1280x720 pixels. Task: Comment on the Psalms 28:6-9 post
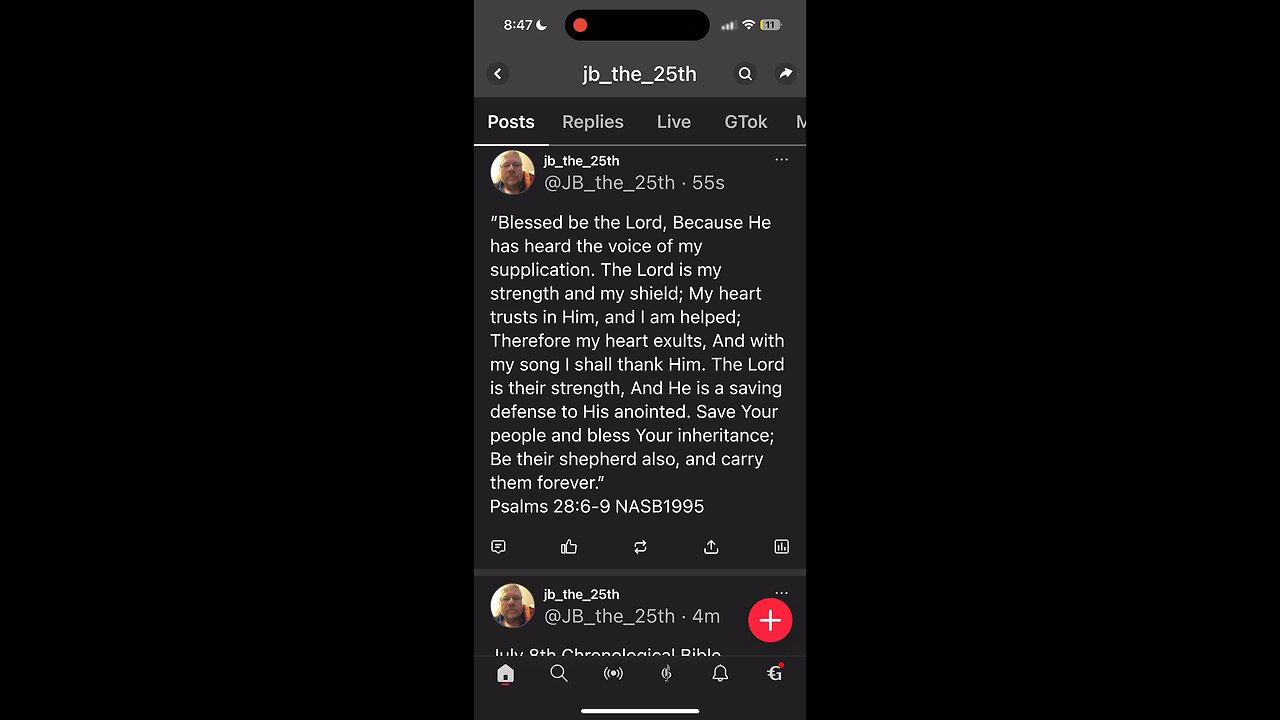pos(498,547)
